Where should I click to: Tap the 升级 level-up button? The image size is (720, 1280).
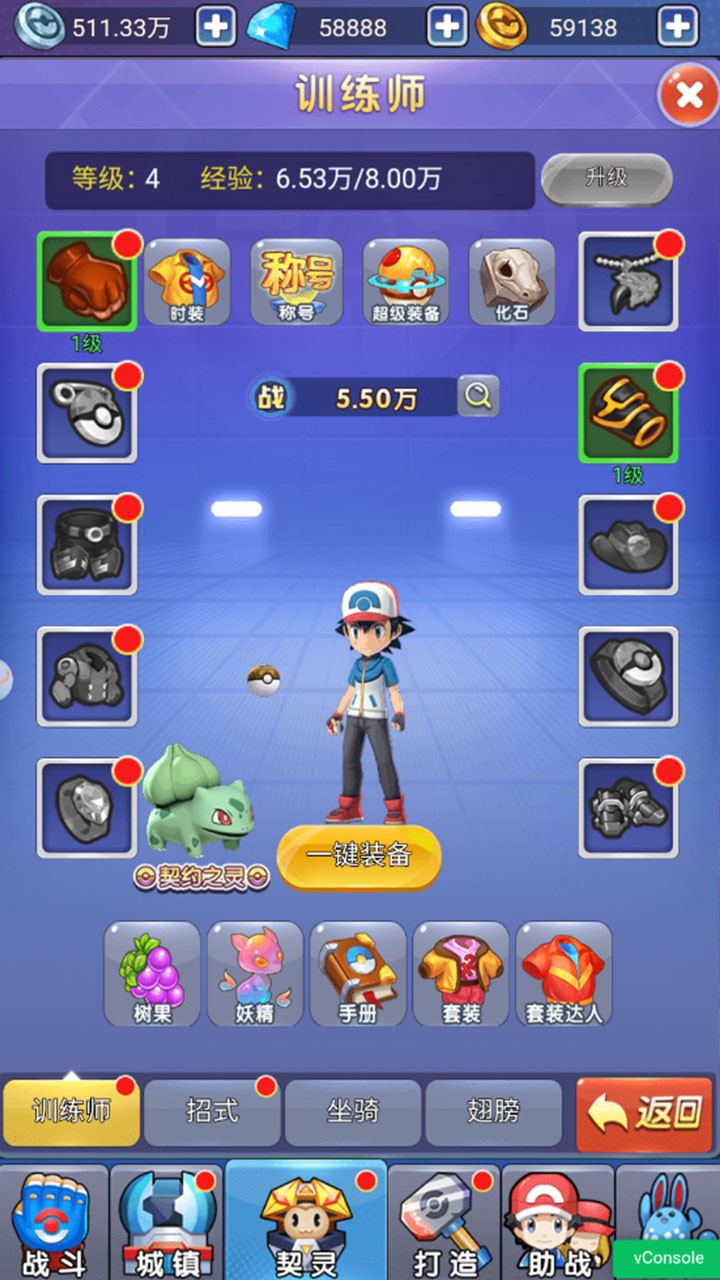pos(606,179)
